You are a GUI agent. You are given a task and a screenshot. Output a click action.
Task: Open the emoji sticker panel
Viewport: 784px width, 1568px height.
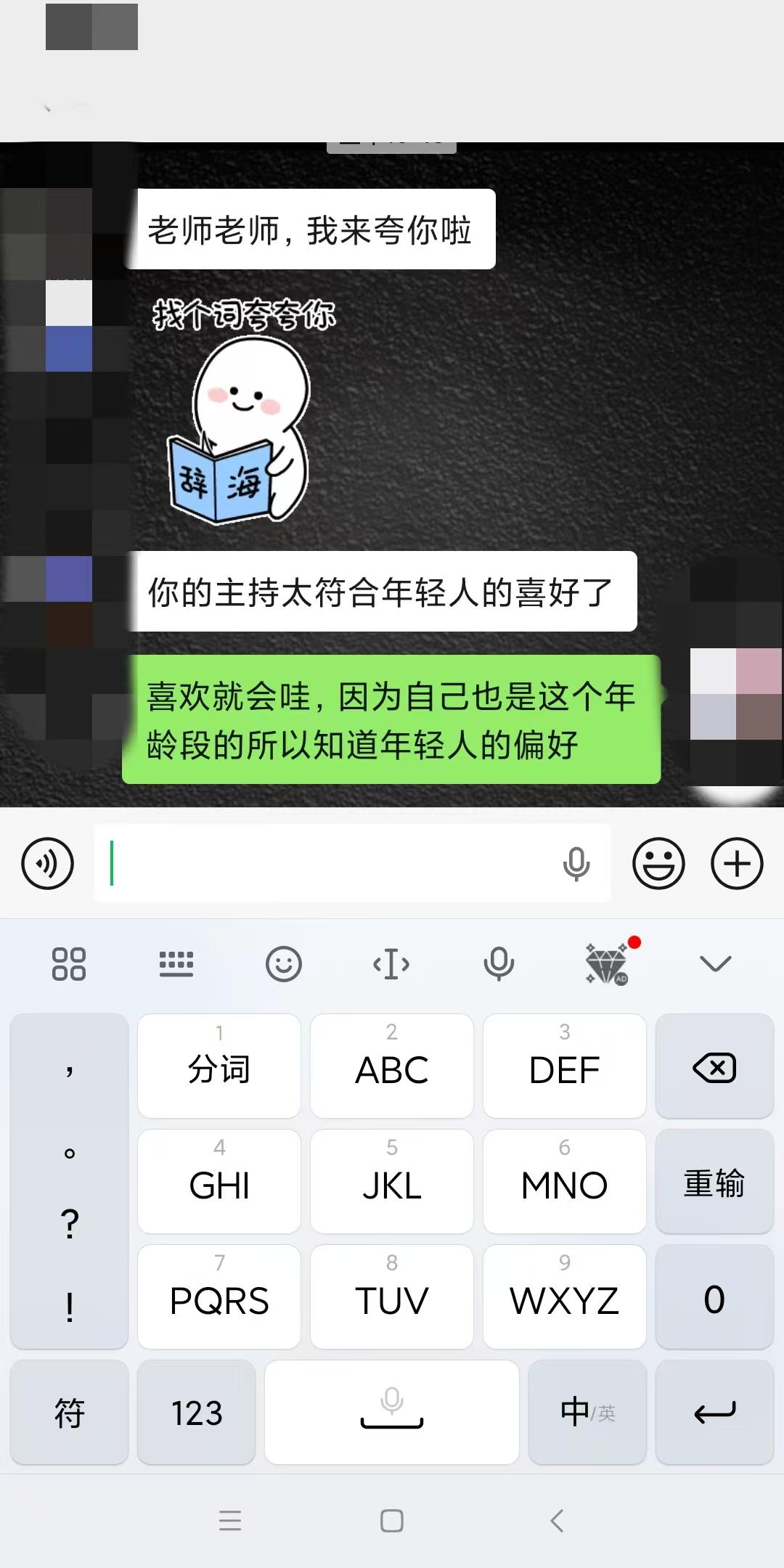click(x=658, y=863)
